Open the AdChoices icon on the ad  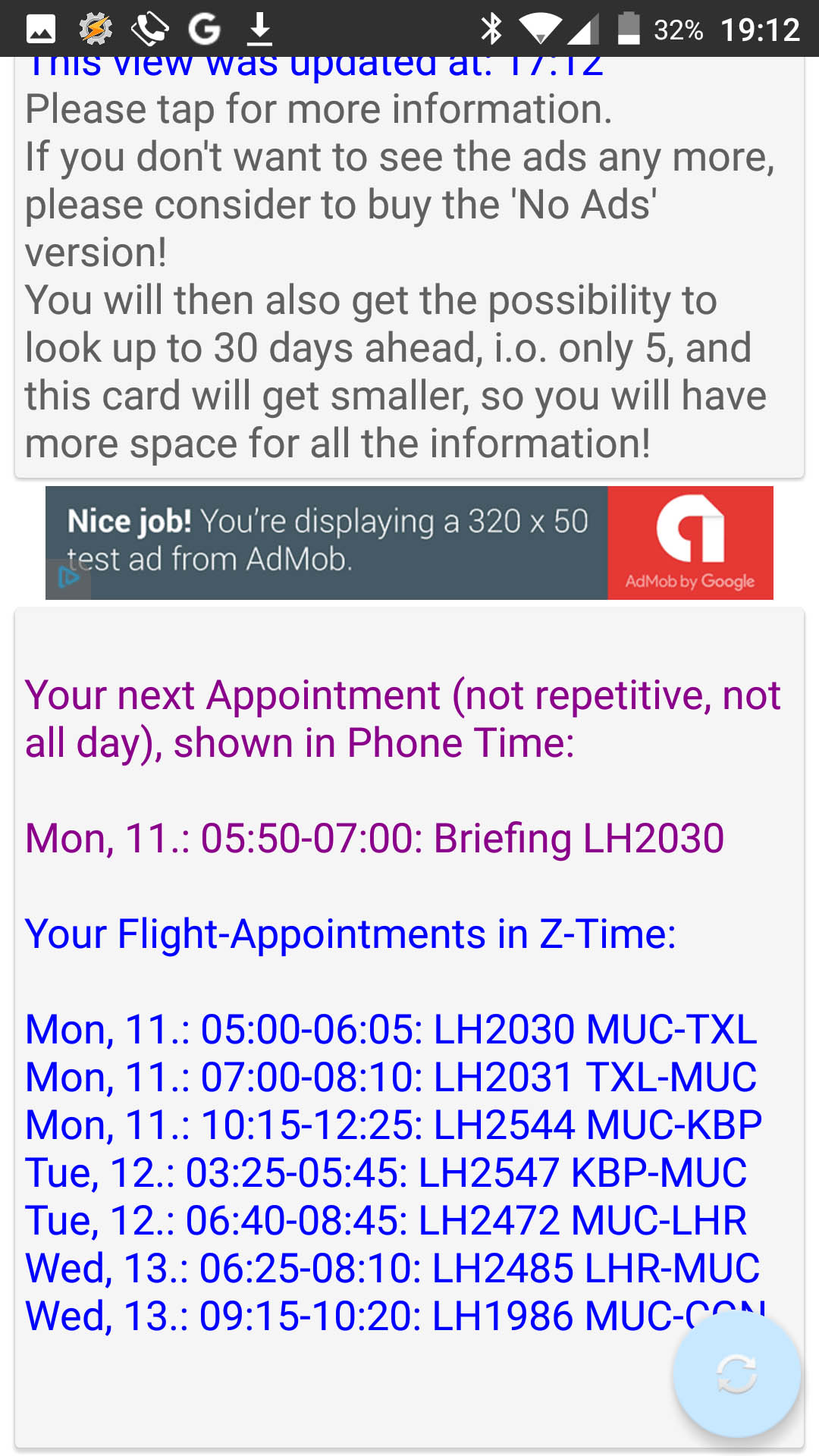[x=68, y=578]
